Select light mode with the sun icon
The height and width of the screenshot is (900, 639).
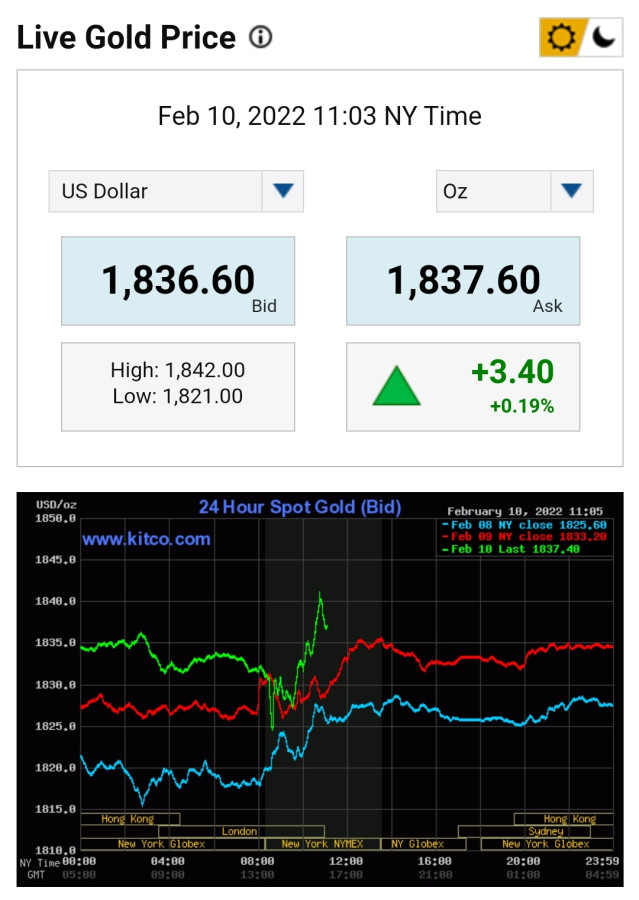coord(561,38)
